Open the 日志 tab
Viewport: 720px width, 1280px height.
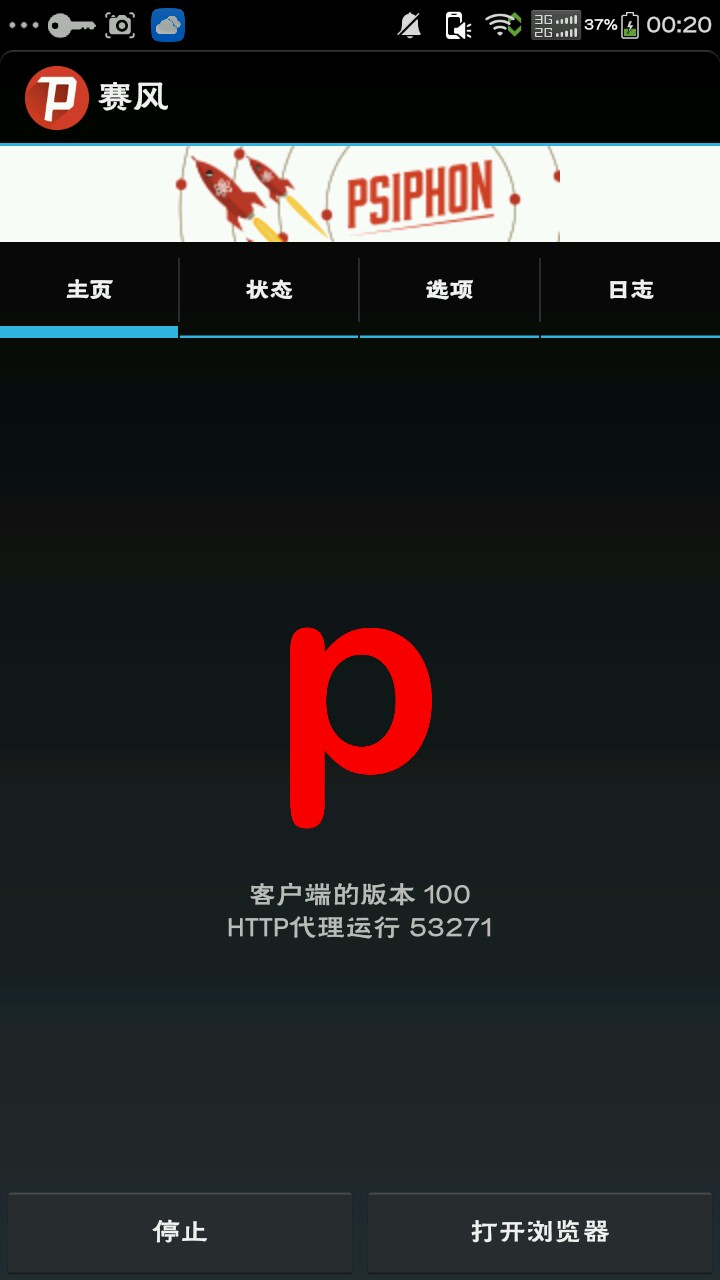pos(630,290)
